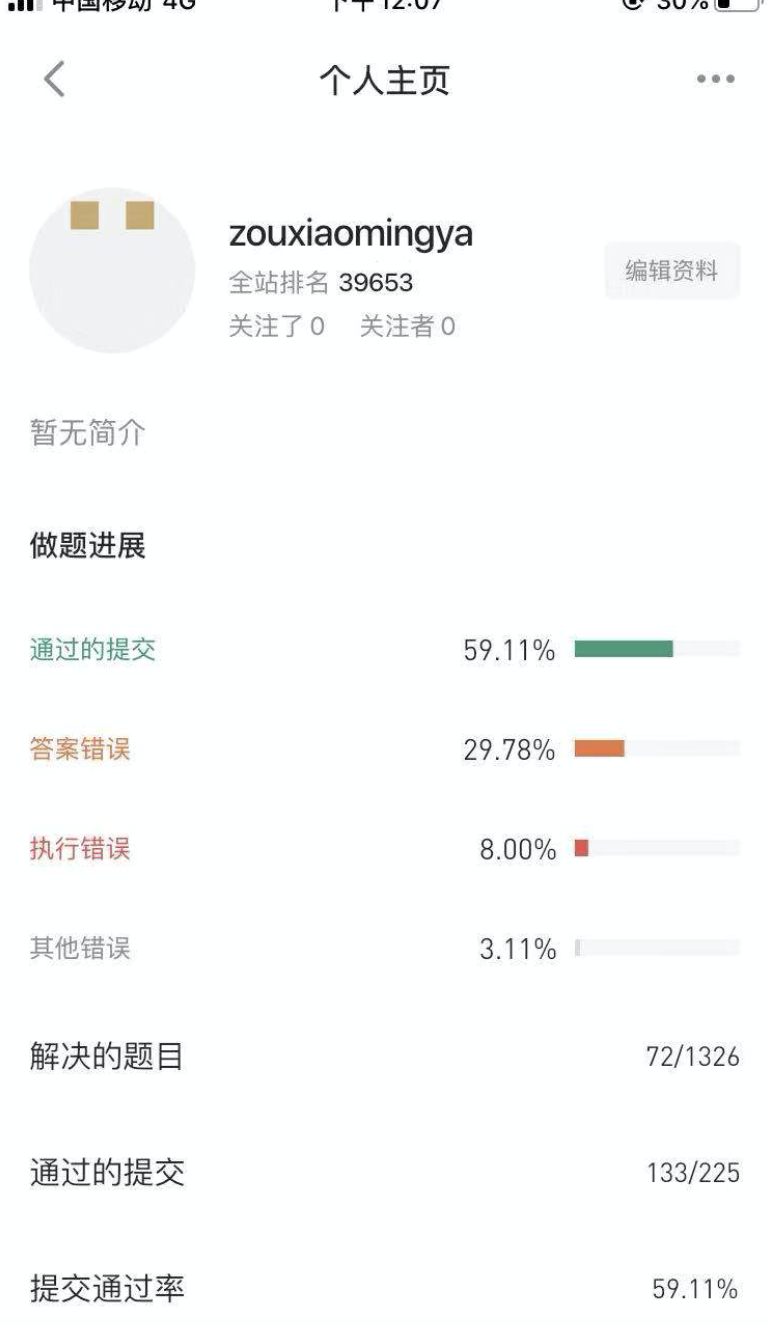Open the three-dot overflow menu
Screen dimensions: 770x1326
point(717,80)
